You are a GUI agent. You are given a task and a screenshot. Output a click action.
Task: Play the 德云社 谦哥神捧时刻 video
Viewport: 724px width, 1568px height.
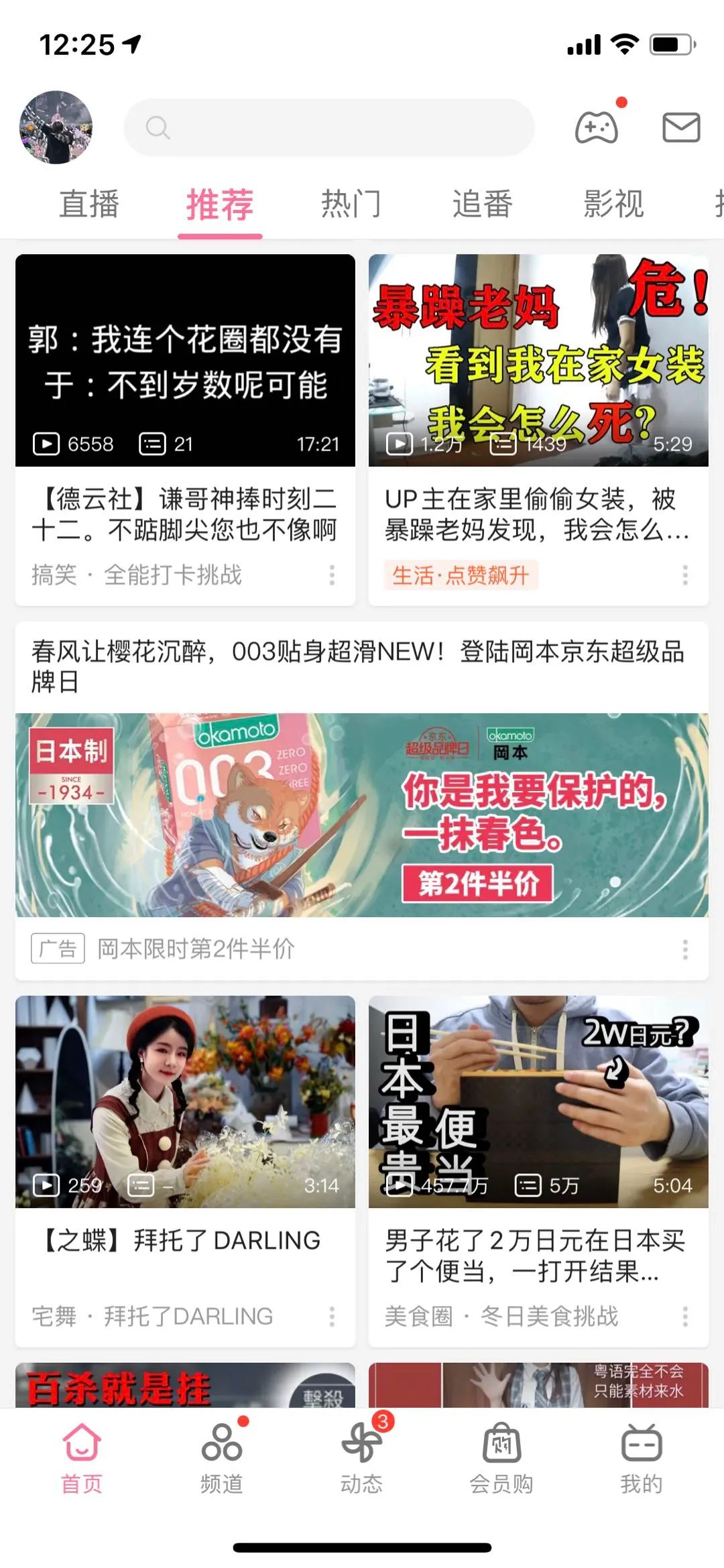click(185, 361)
